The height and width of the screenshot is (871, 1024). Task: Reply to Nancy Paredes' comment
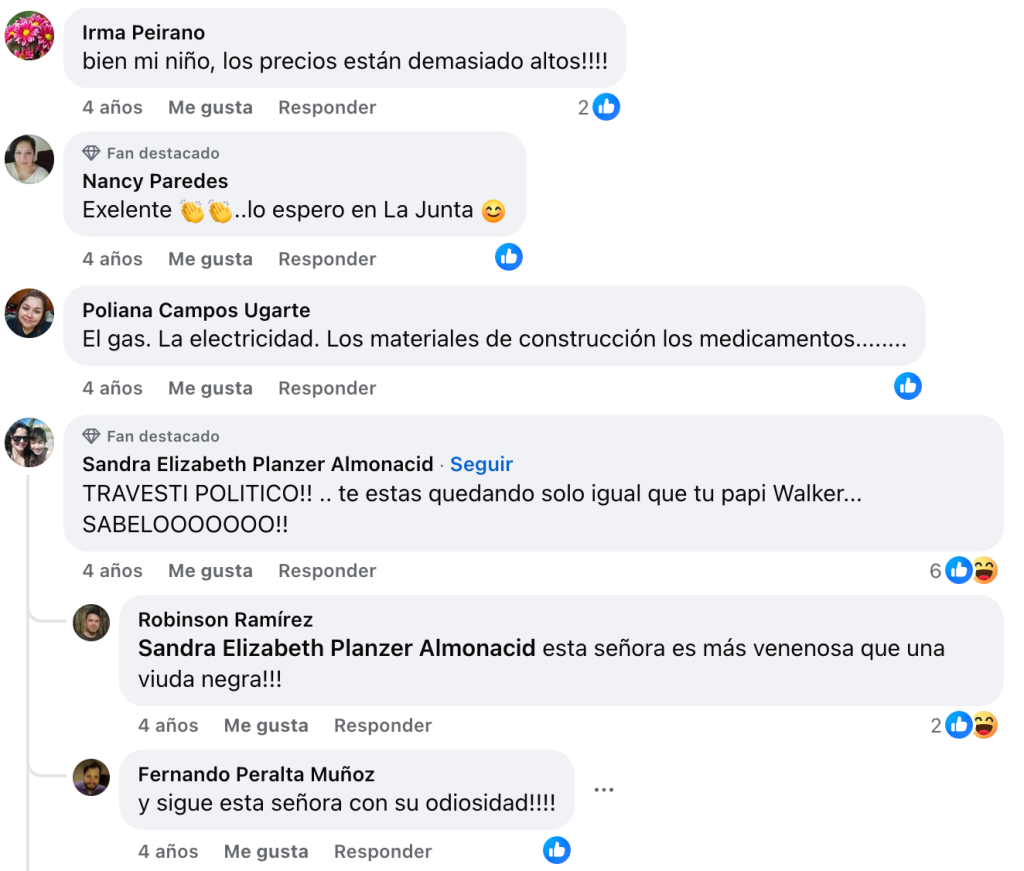[327, 259]
